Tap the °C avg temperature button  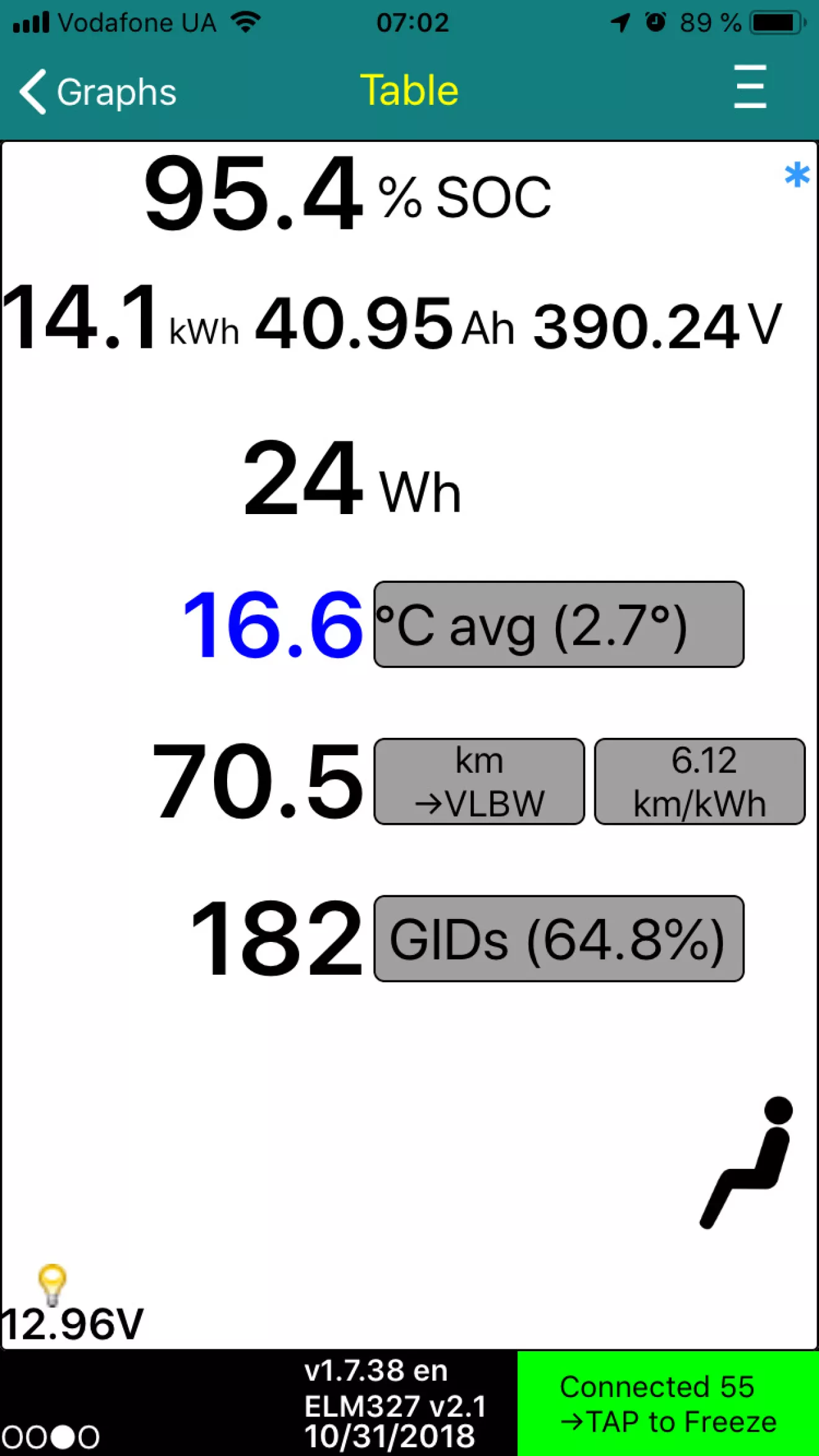click(558, 624)
